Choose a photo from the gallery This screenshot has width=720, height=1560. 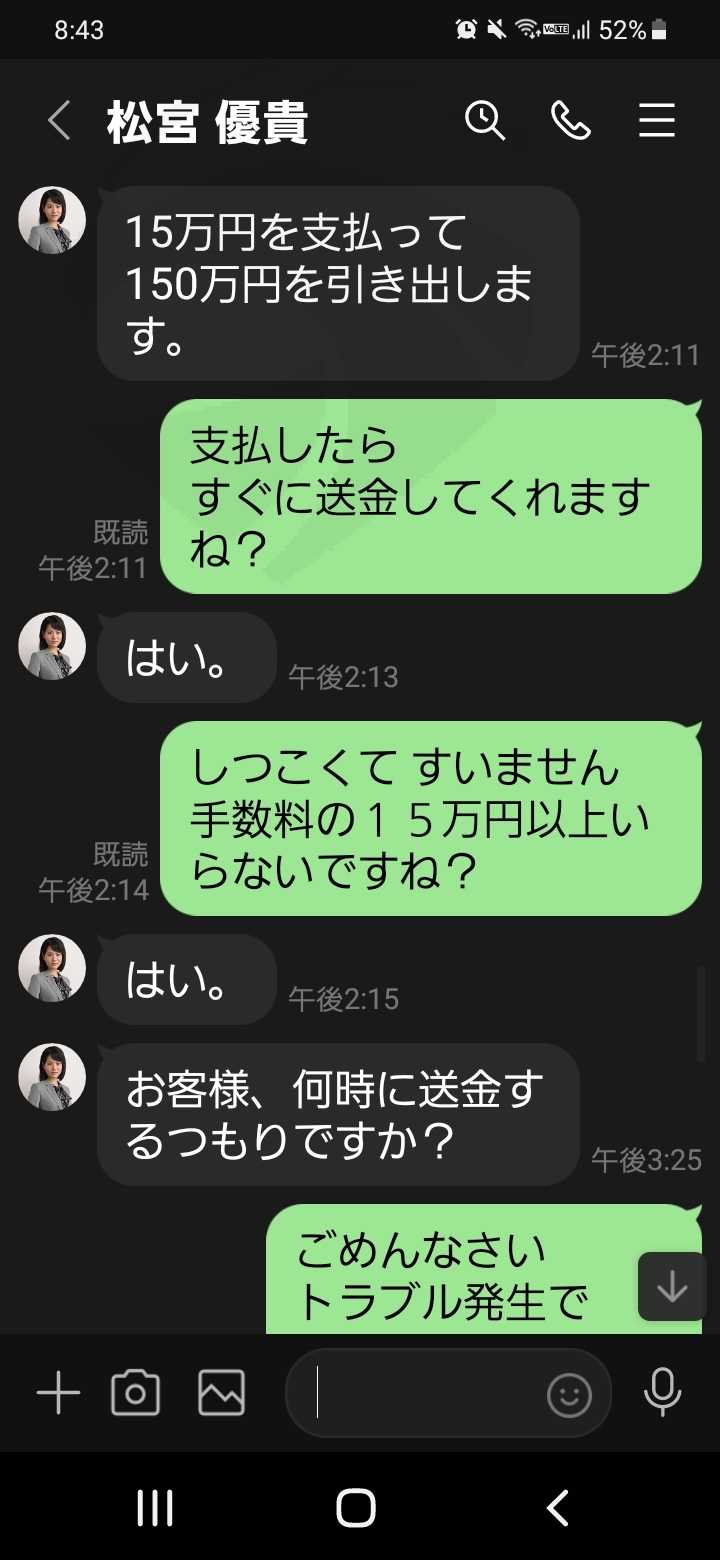pos(221,1392)
